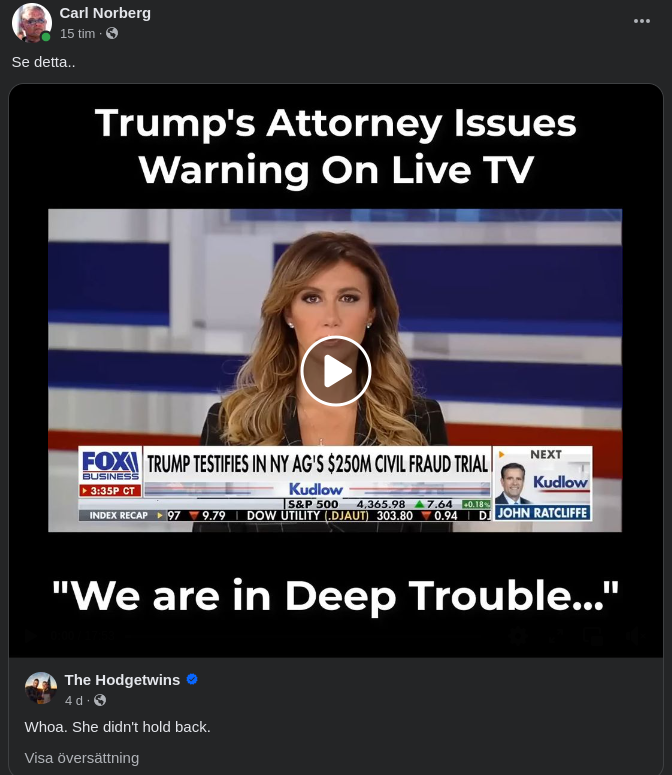This screenshot has height=775, width=672.
Task: Open the 15 tim post timestamp
Action: pyautogui.click(x=77, y=33)
